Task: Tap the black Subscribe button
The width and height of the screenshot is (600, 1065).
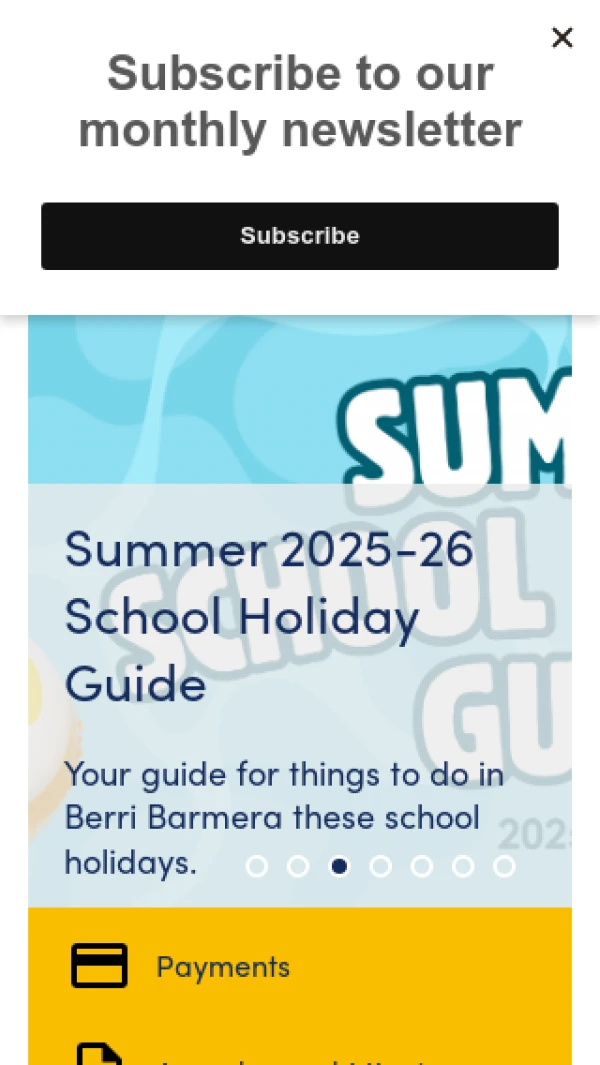Action: point(300,236)
